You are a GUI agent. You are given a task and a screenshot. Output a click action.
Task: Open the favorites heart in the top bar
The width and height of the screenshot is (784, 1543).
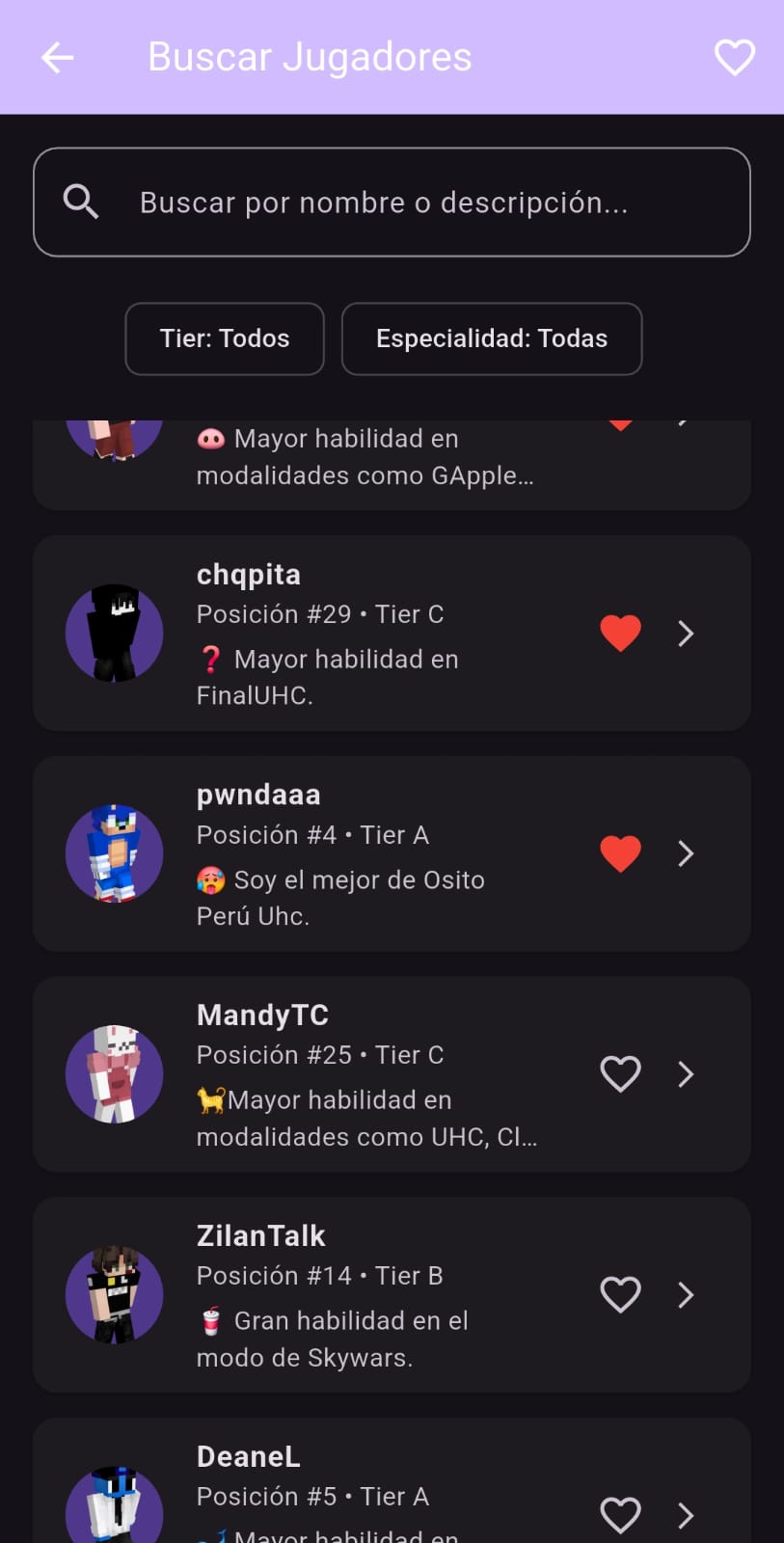(x=735, y=57)
